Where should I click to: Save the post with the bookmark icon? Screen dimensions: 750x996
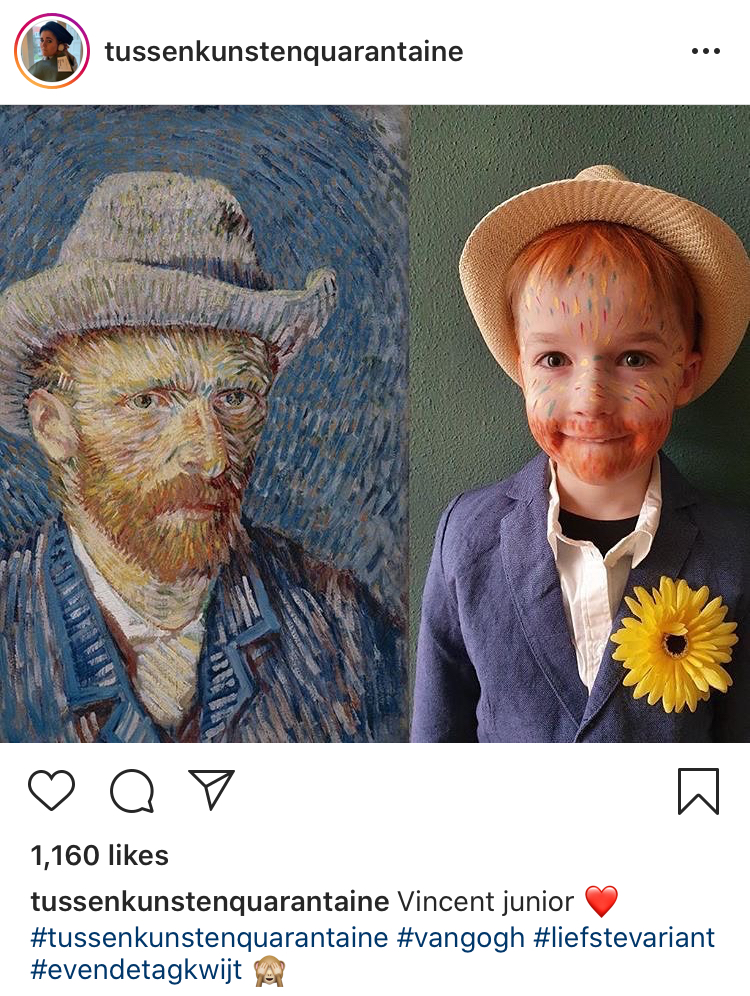[698, 791]
